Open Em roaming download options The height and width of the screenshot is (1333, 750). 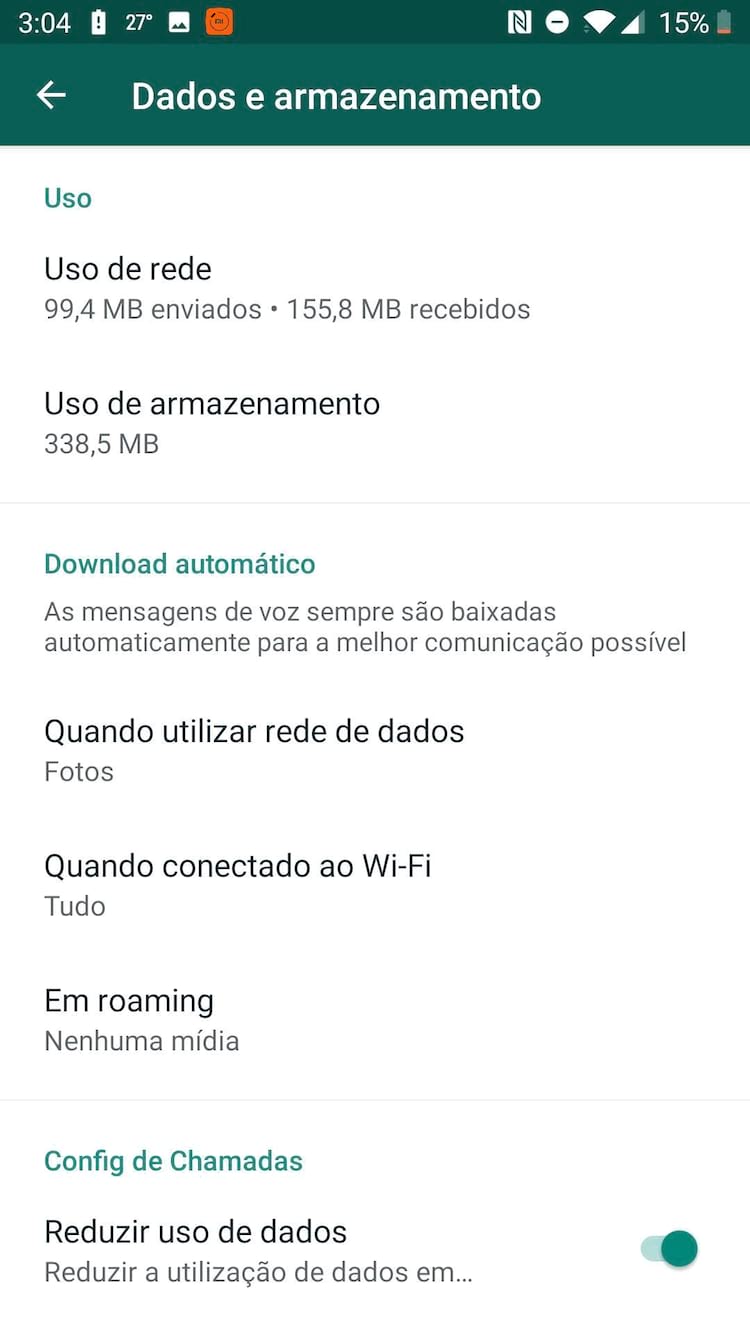(x=129, y=1015)
